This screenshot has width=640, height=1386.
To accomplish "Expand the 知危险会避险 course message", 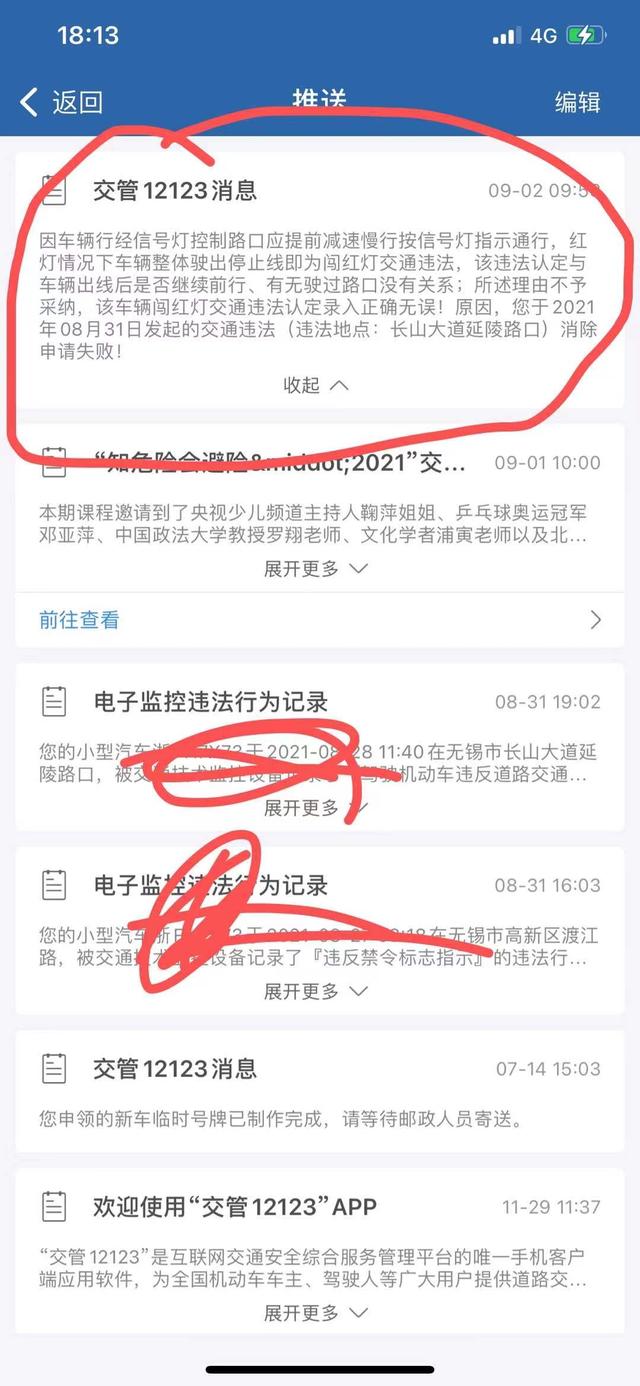I will [316, 568].
